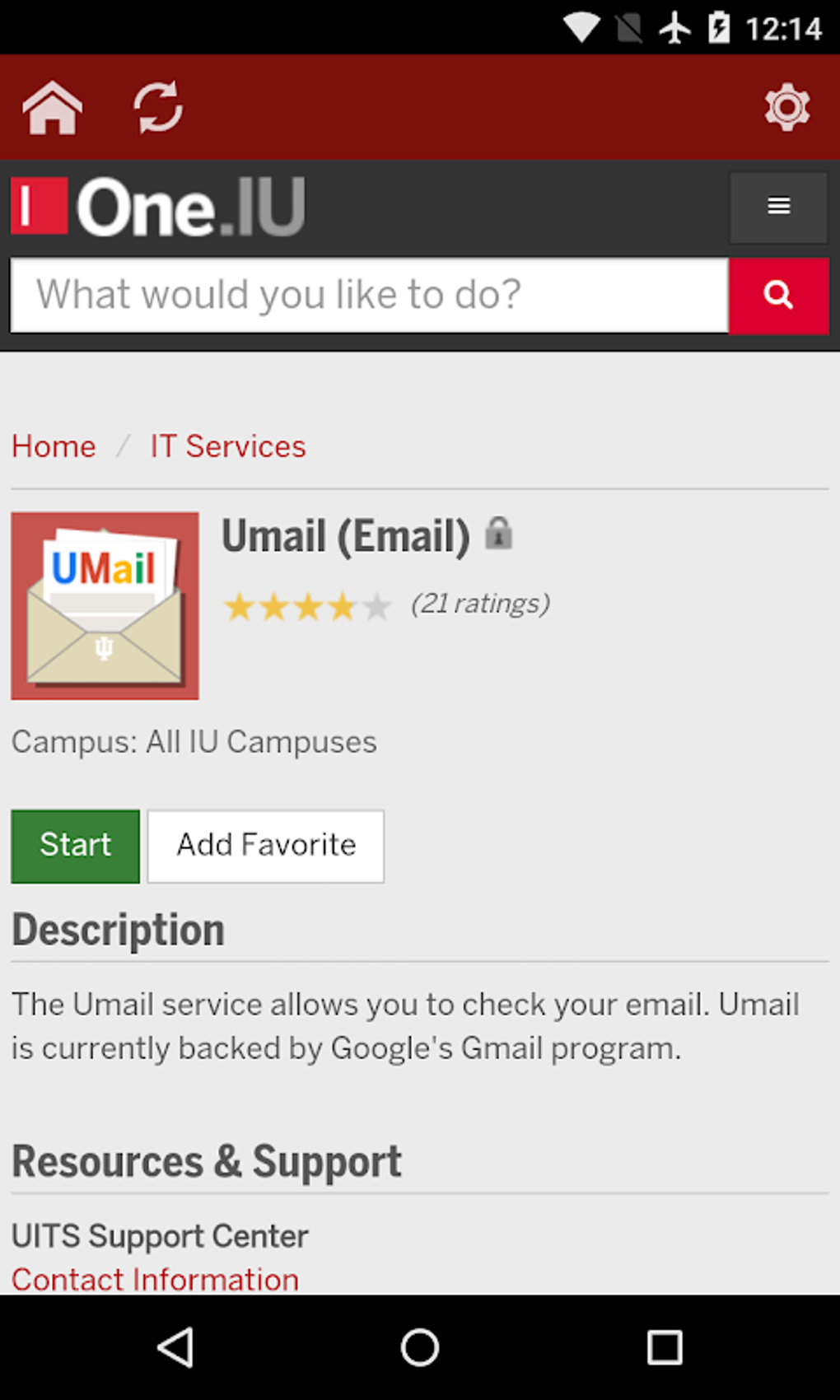The image size is (840, 1400).
Task: Select the fifth rating star
Action: 377,606
